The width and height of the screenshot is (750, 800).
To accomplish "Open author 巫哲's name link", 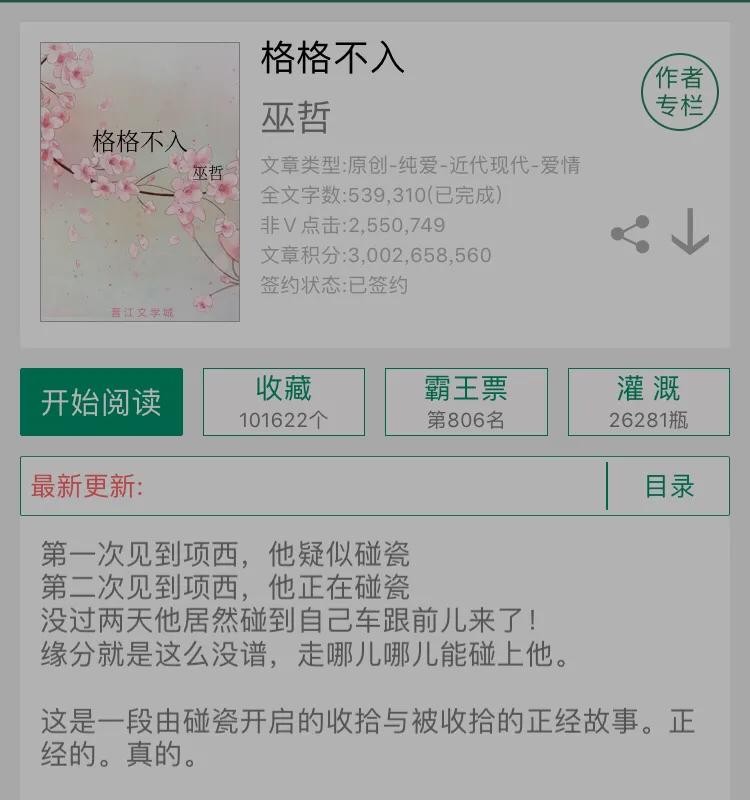I will (x=295, y=118).
